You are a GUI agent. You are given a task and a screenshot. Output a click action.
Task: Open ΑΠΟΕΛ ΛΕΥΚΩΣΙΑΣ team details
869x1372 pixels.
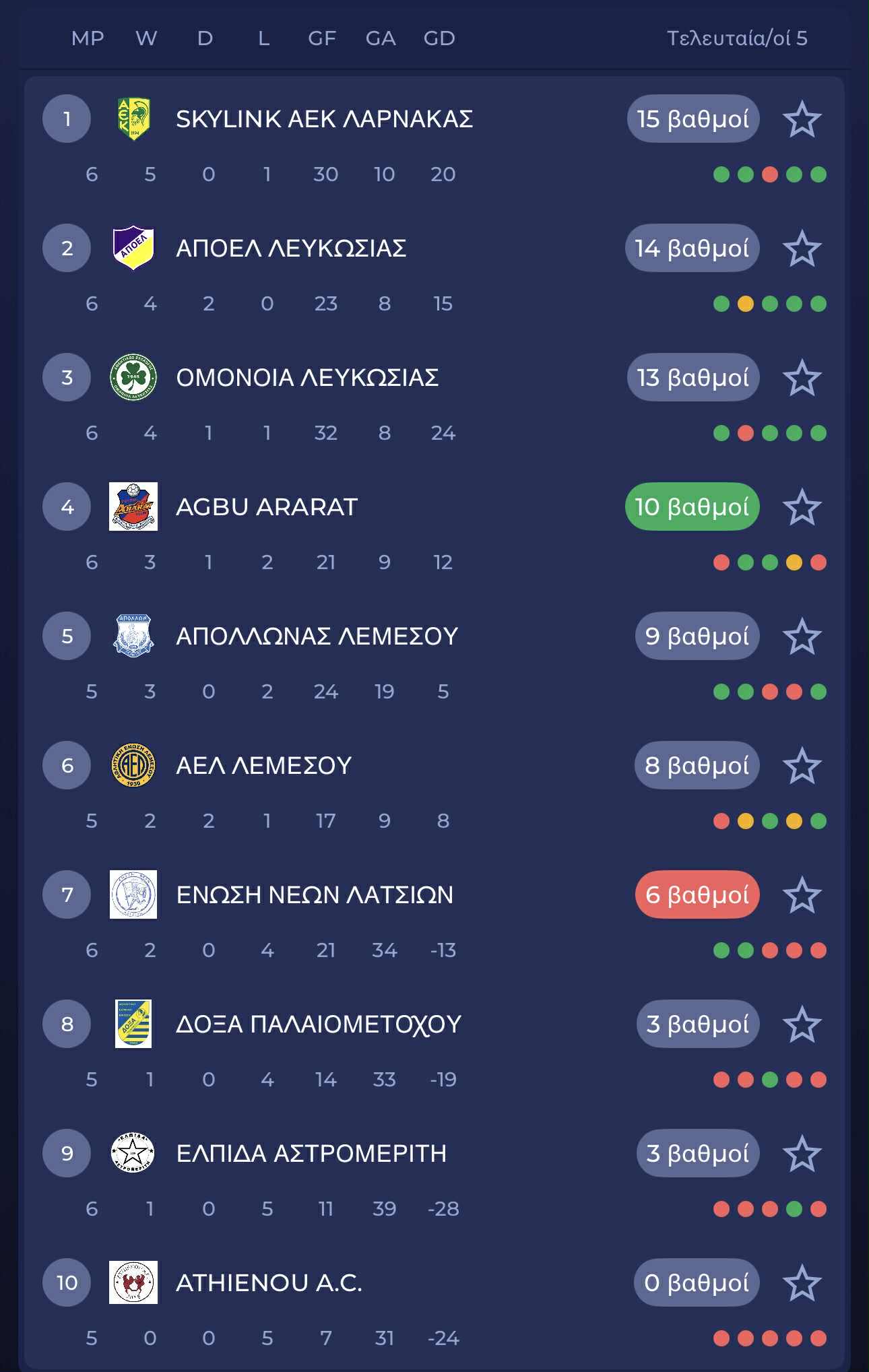click(290, 249)
